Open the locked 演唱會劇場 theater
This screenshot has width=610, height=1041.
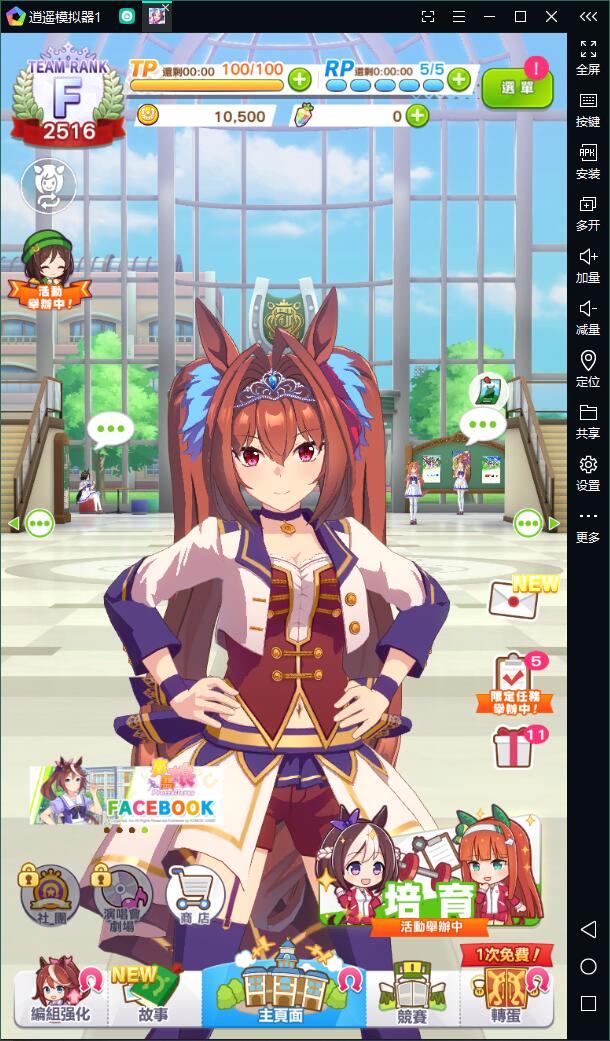point(121,894)
